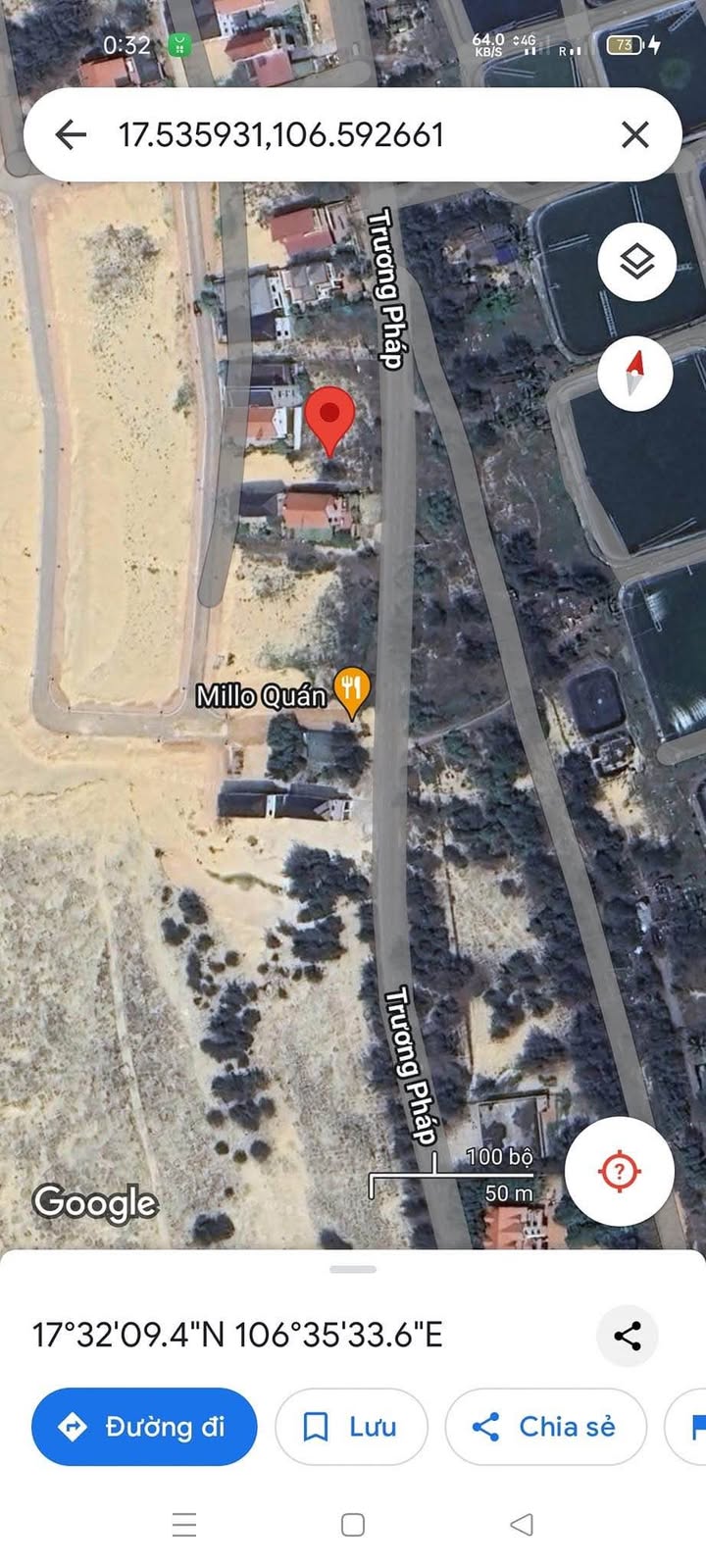This screenshot has height=1568, width=706.
Task: Open the Millo Quán restaurant marker
Action: coord(351,692)
